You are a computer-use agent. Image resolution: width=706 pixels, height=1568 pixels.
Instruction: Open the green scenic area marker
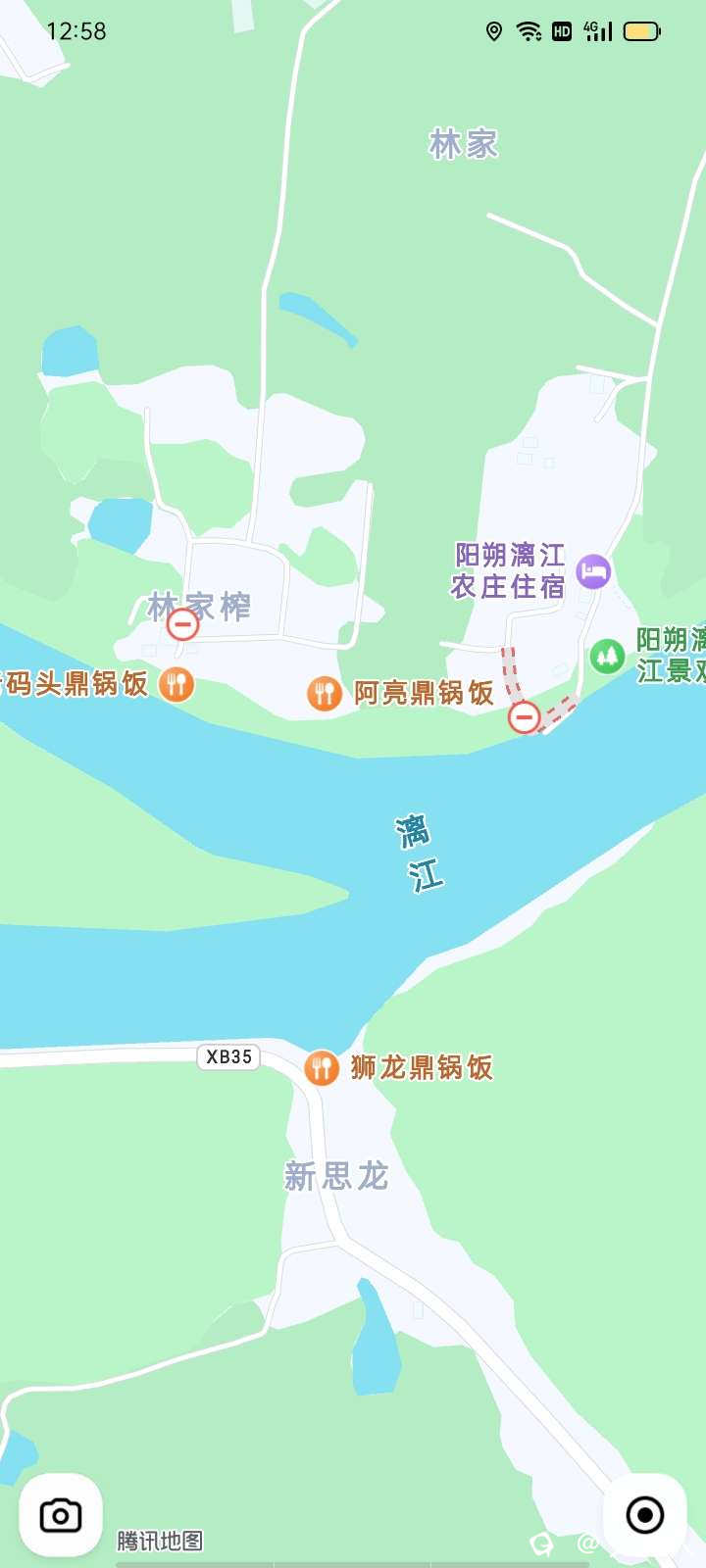[608, 656]
